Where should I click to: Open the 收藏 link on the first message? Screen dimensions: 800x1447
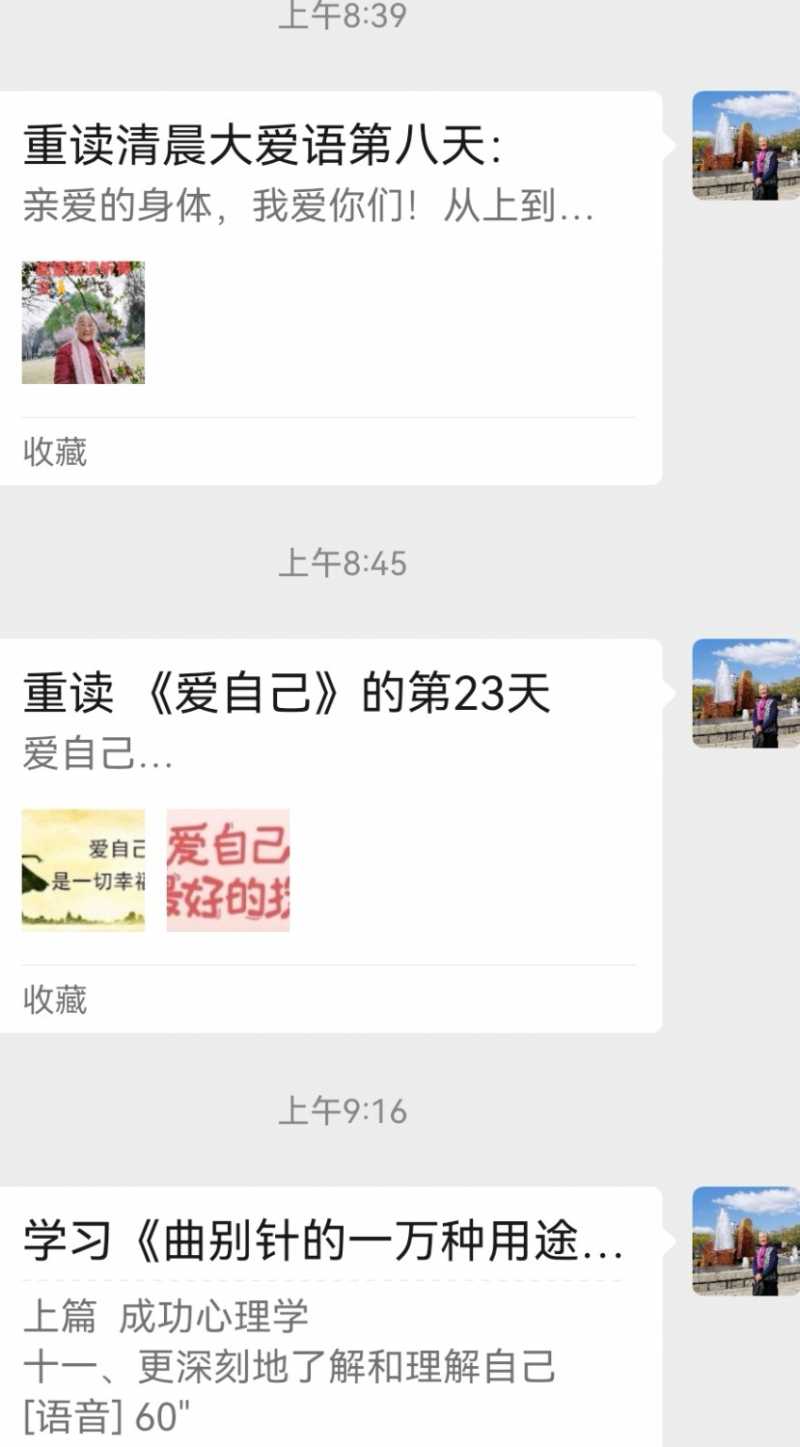pyautogui.click(x=56, y=452)
